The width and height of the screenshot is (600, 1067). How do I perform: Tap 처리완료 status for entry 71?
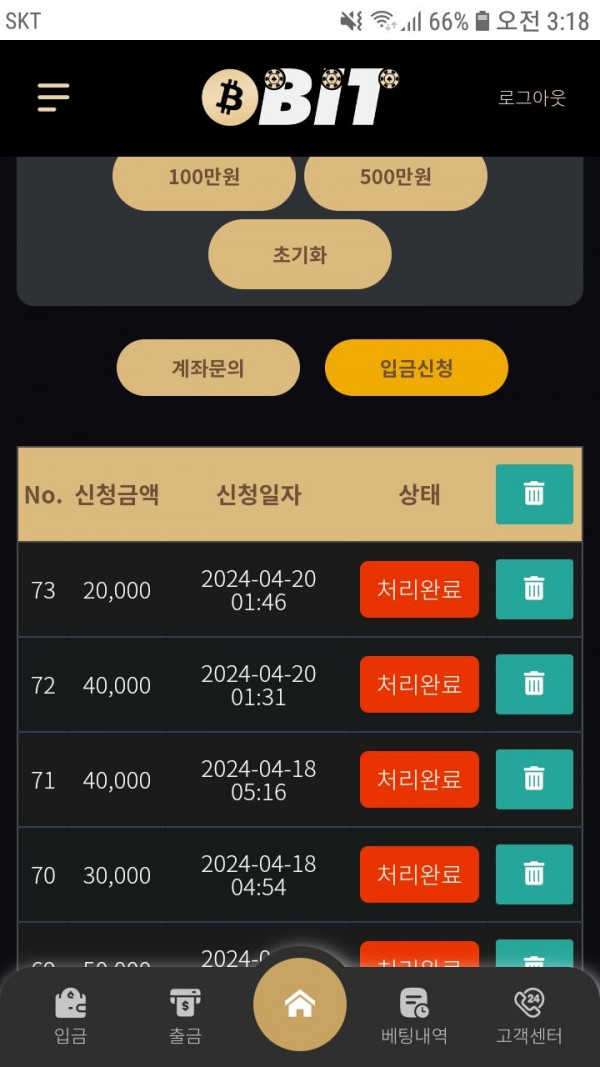pyautogui.click(x=419, y=779)
